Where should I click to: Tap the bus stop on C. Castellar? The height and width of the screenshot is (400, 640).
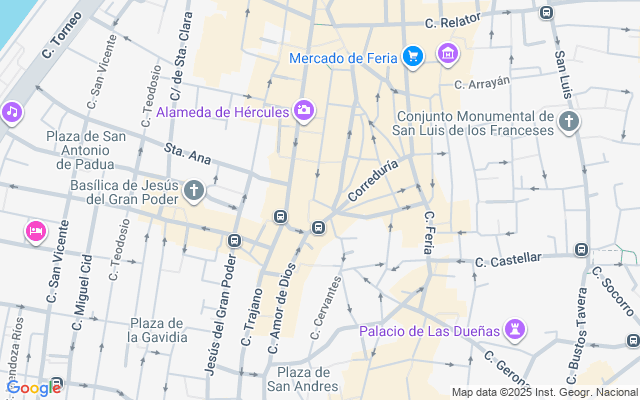point(581,250)
